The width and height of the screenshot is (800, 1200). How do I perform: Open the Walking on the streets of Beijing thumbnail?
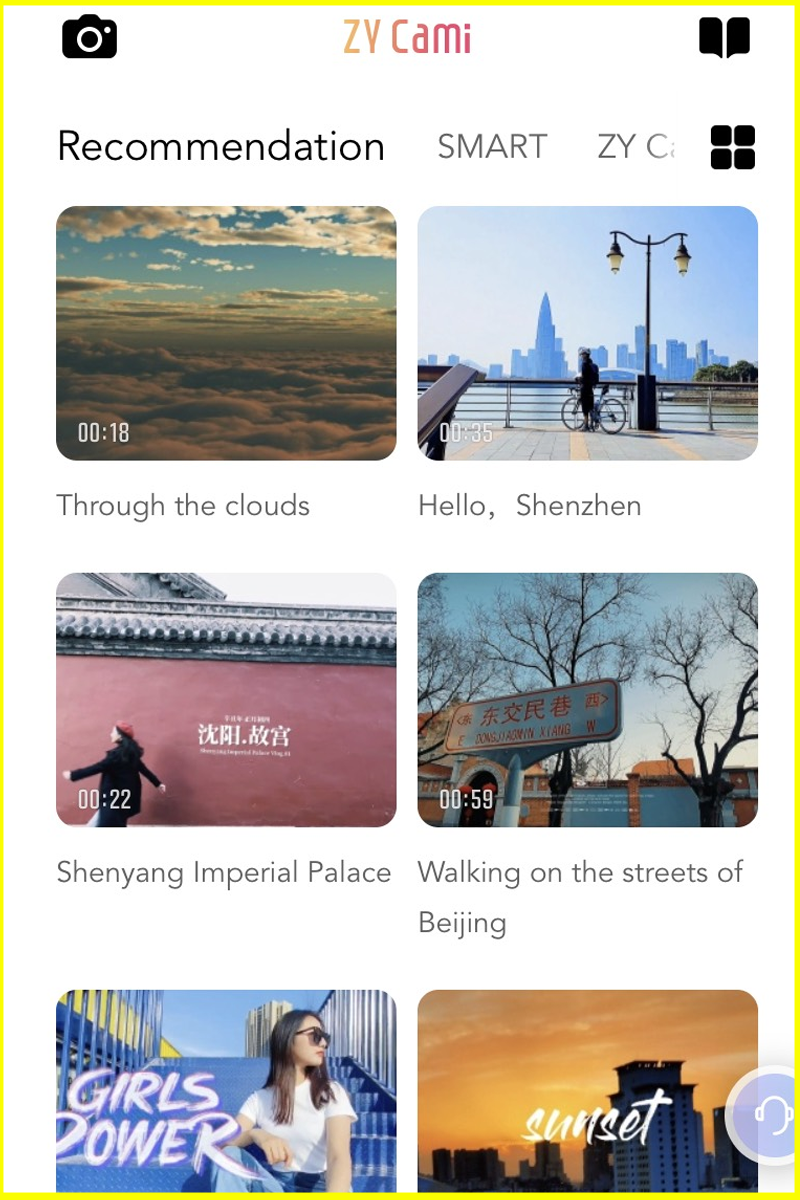(588, 699)
